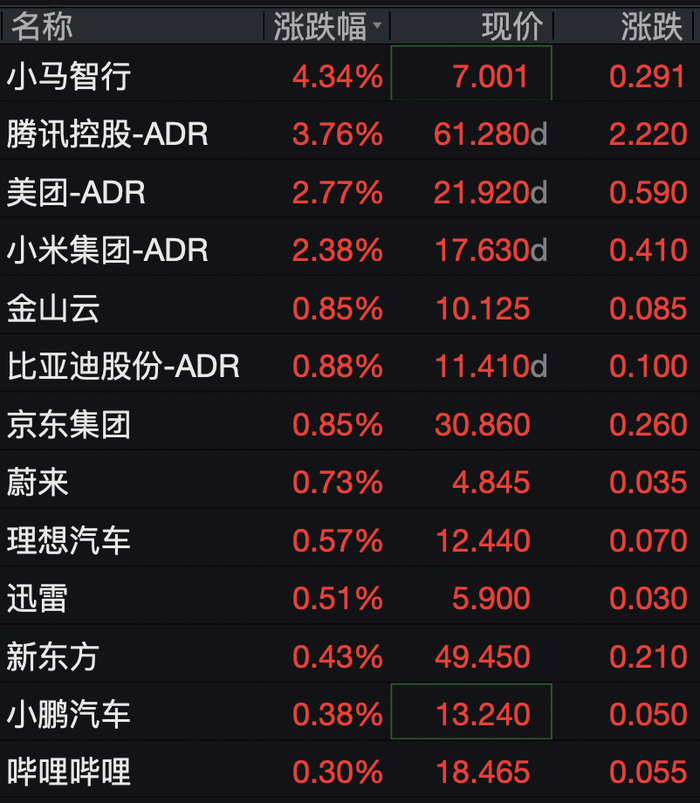This screenshot has width=700, height=803.
Task: Open 比亚迪股份-ADR quote
Action: tap(350, 363)
